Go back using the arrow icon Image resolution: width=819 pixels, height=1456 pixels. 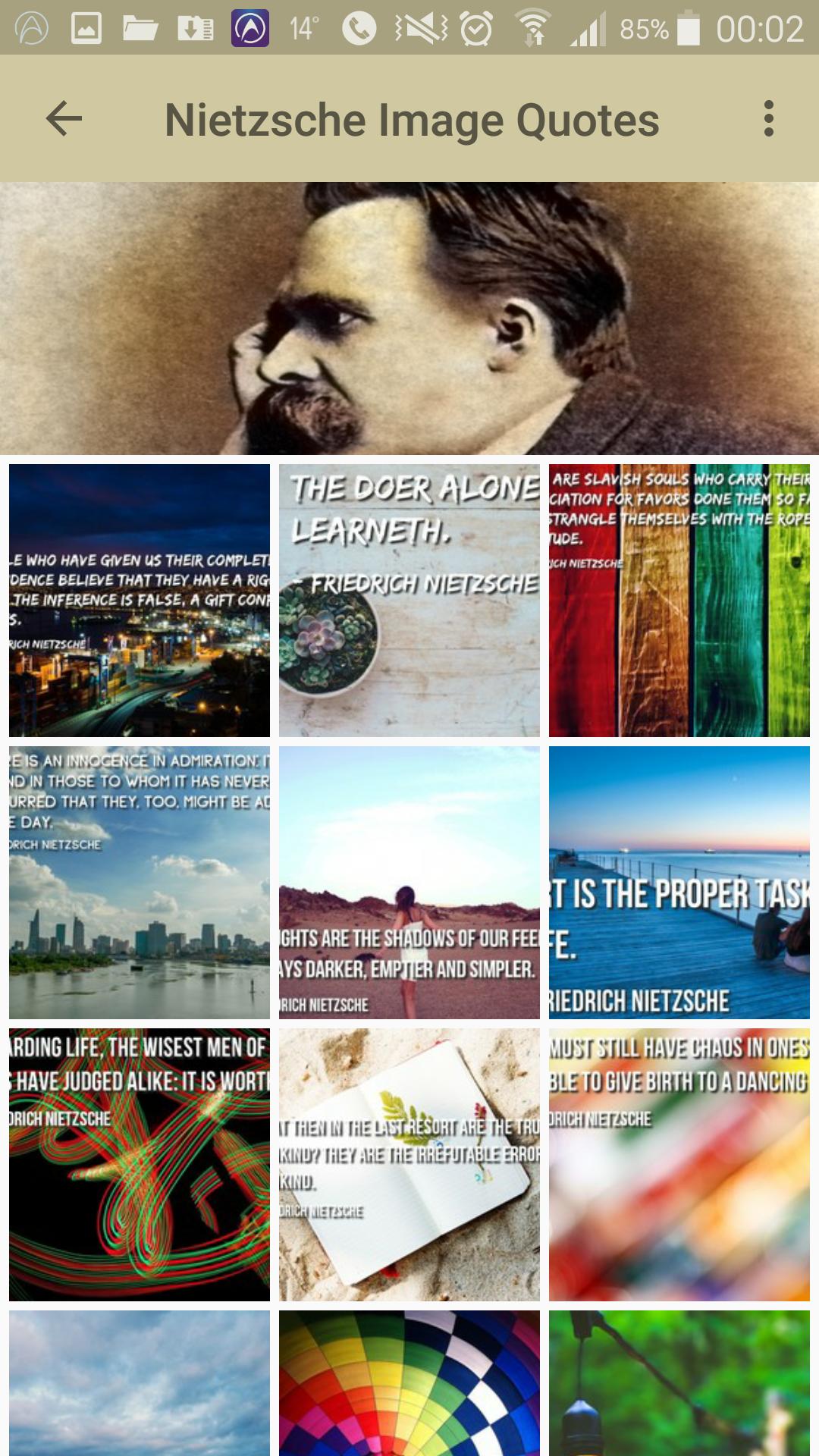pos(64,119)
